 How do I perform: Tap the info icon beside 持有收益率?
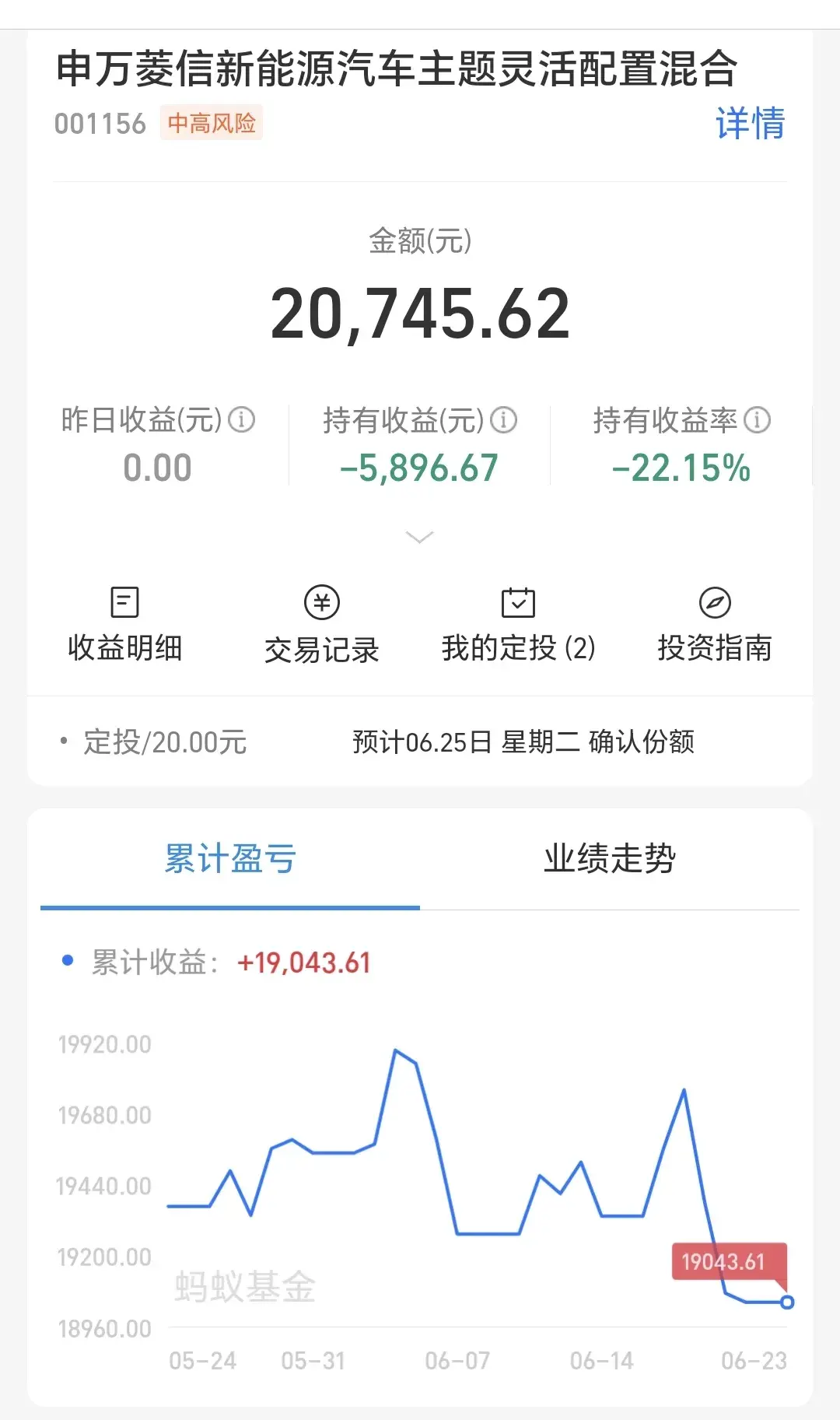click(x=757, y=420)
